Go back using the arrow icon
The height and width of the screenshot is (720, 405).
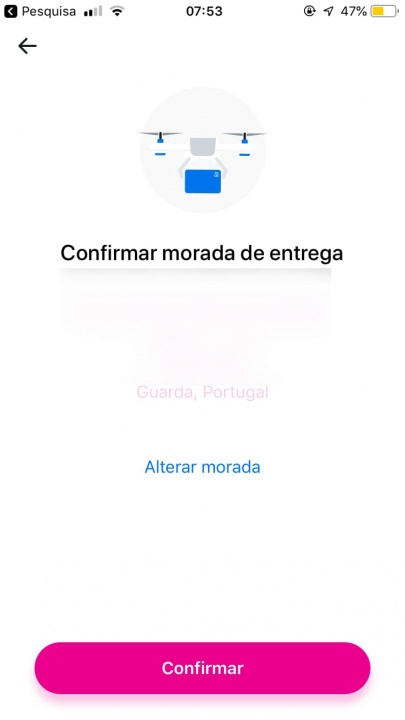coord(27,46)
